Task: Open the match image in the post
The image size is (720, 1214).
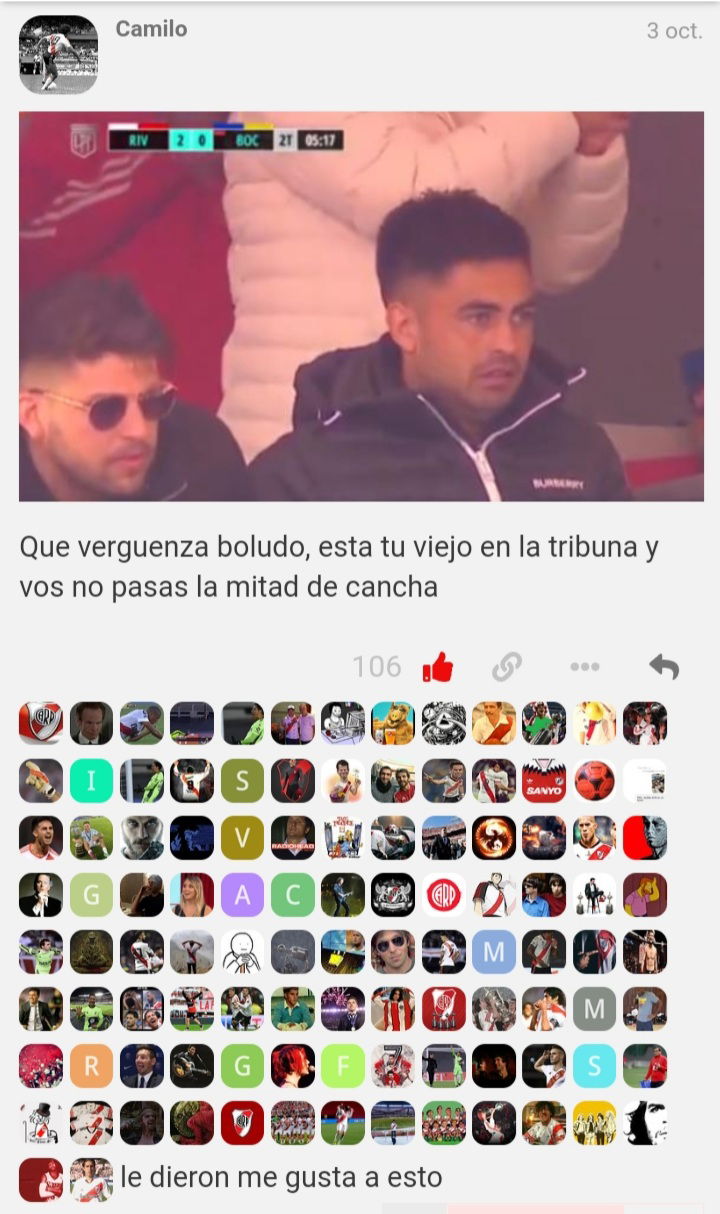Action: coord(361,306)
